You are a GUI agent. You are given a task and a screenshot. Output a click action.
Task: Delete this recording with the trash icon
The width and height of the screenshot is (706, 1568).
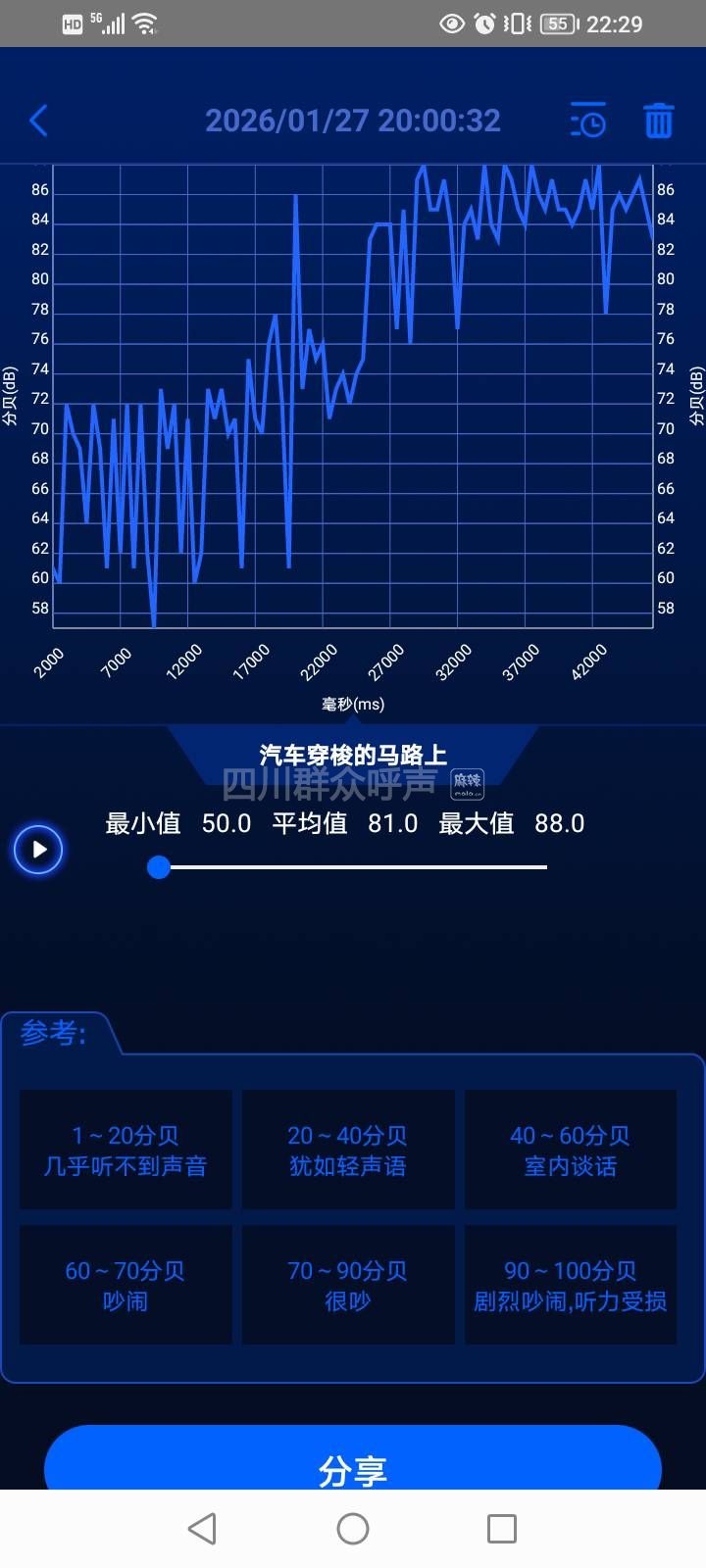click(x=658, y=121)
